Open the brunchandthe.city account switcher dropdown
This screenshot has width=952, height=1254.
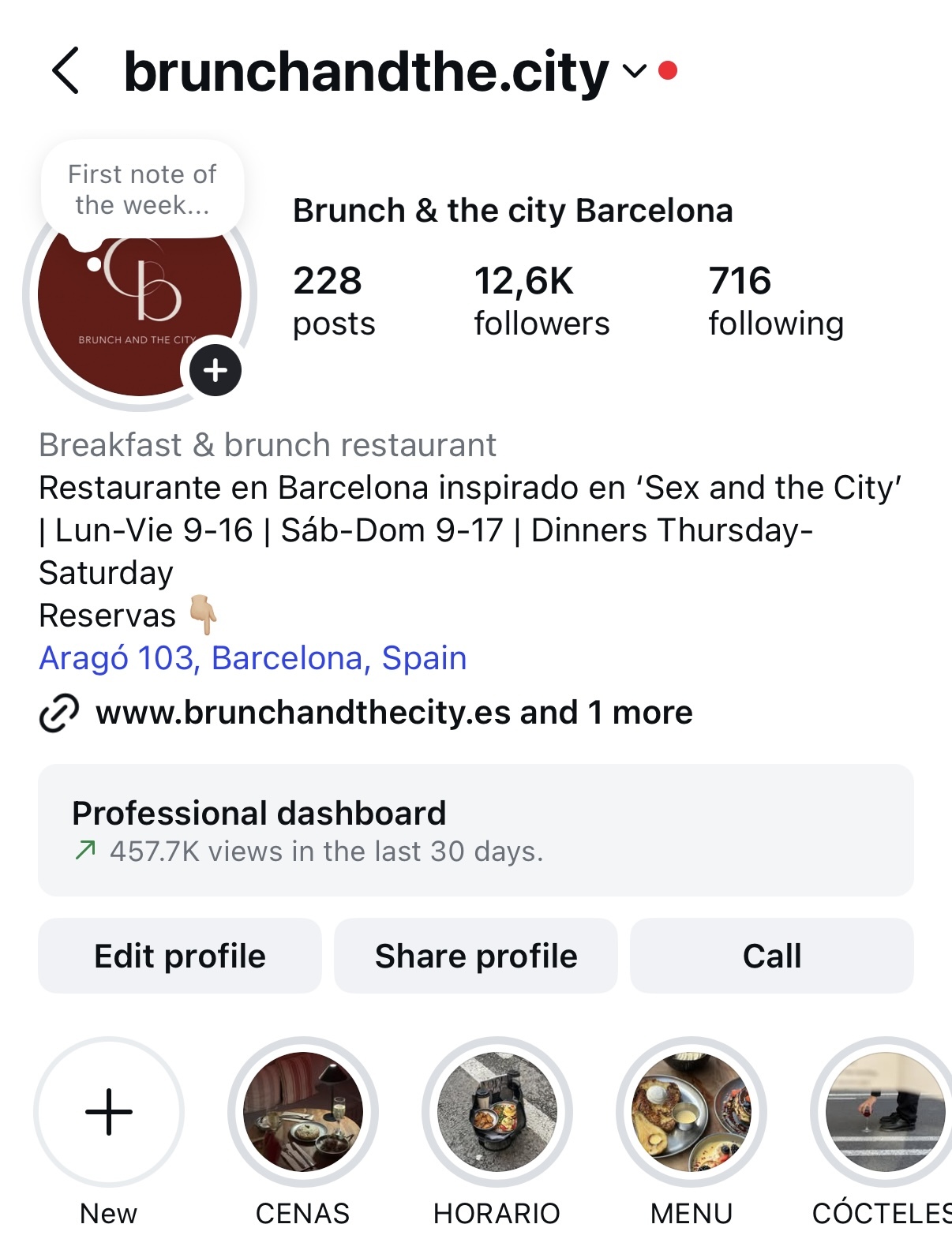634,72
